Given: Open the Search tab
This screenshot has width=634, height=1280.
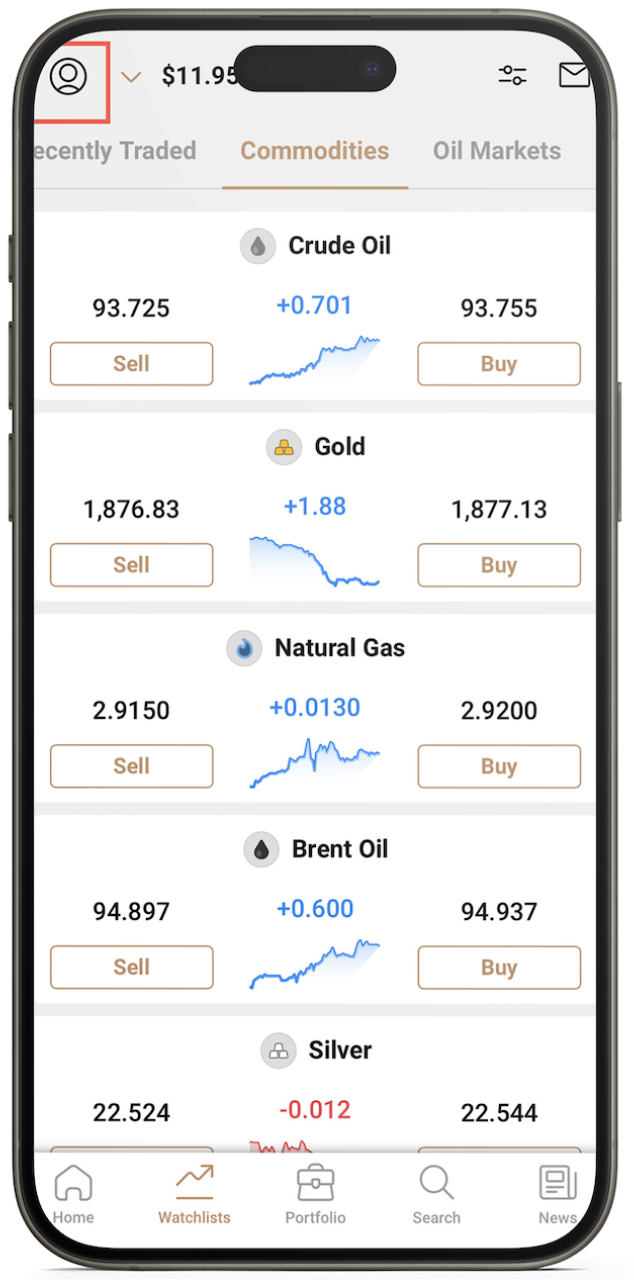Looking at the screenshot, I should click(436, 1195).
